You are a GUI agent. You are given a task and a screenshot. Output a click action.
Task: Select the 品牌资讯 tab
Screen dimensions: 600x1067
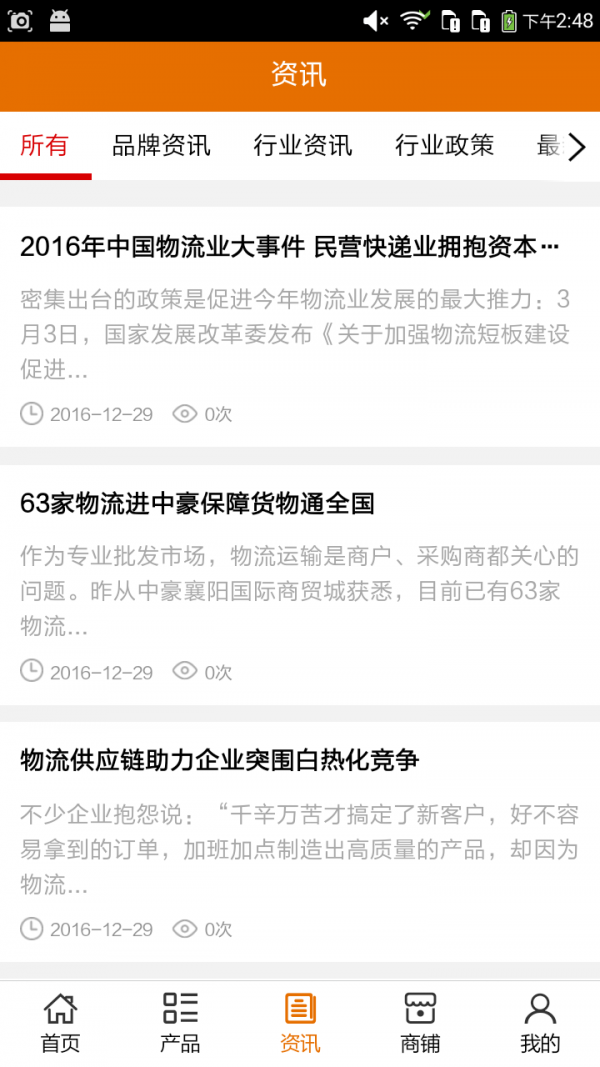pos(161,146)
